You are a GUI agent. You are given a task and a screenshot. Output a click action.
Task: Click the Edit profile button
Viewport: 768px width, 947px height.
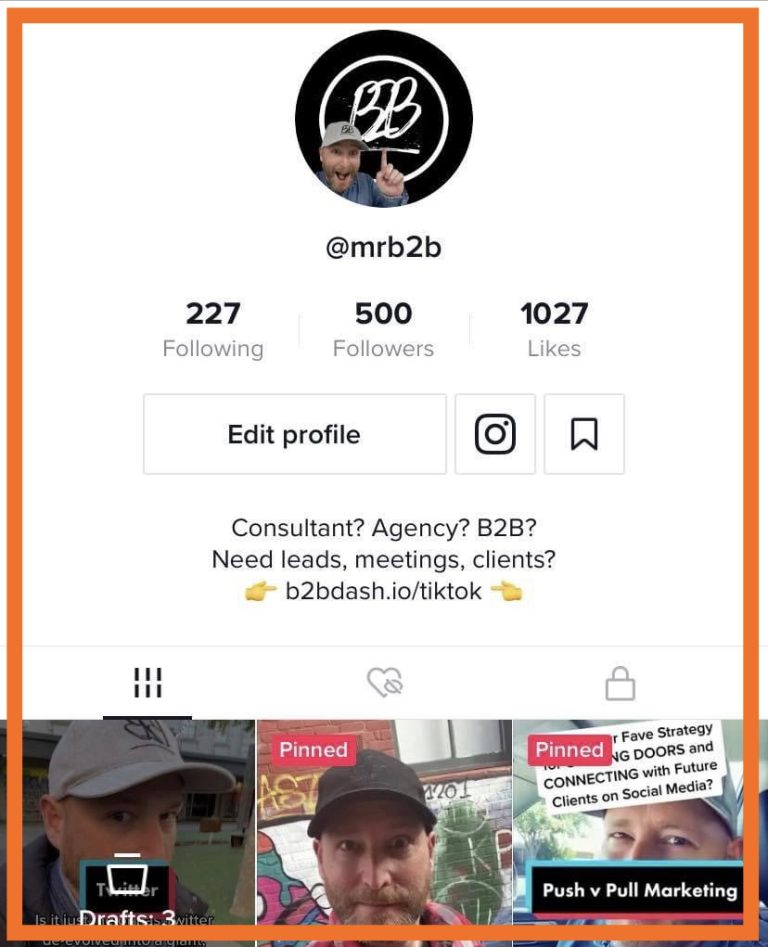click(295, 433)
